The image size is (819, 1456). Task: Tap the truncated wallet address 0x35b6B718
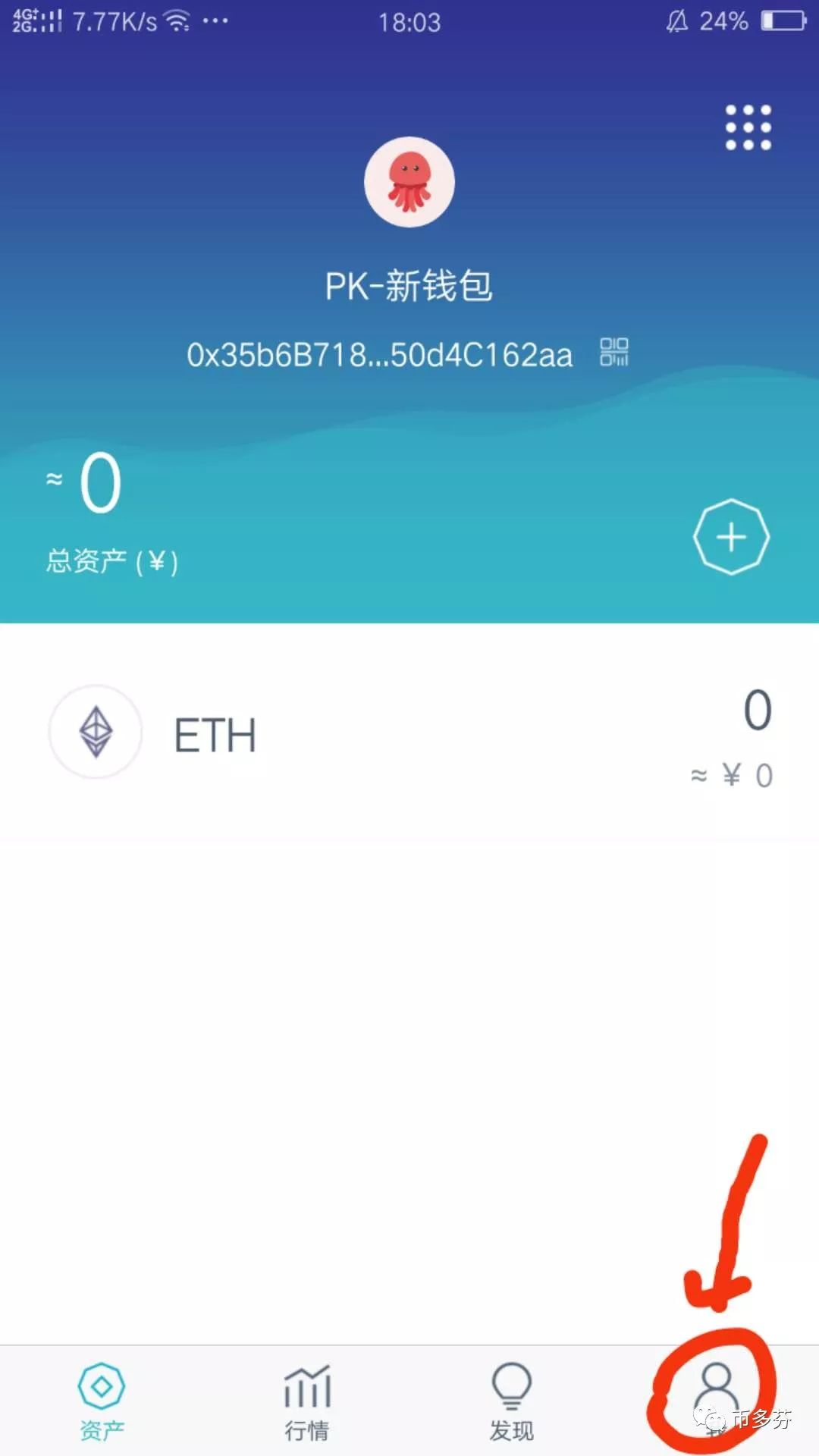(x=379, y=353)
